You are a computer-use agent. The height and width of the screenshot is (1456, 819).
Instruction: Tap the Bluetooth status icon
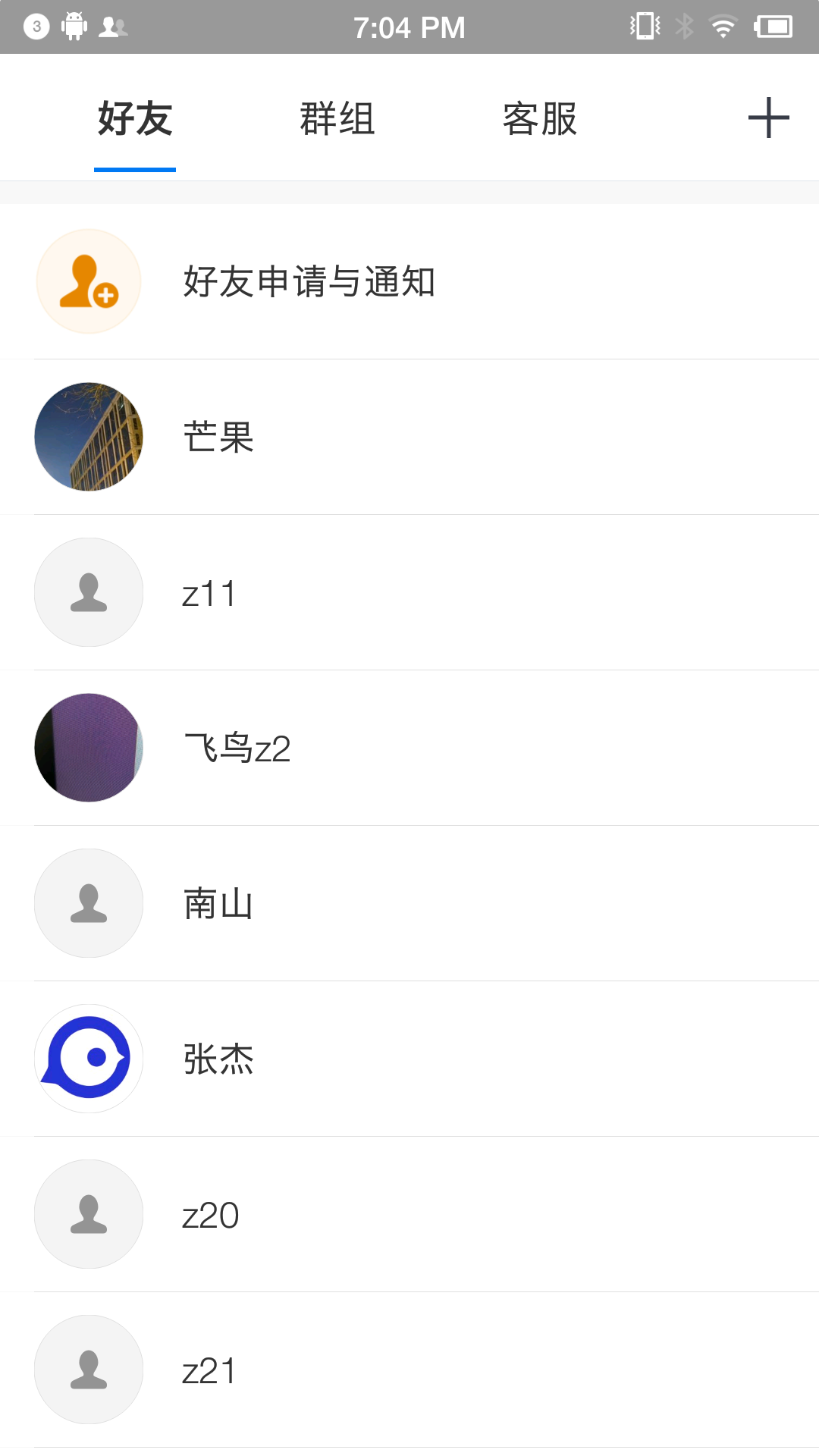(683, 25)
